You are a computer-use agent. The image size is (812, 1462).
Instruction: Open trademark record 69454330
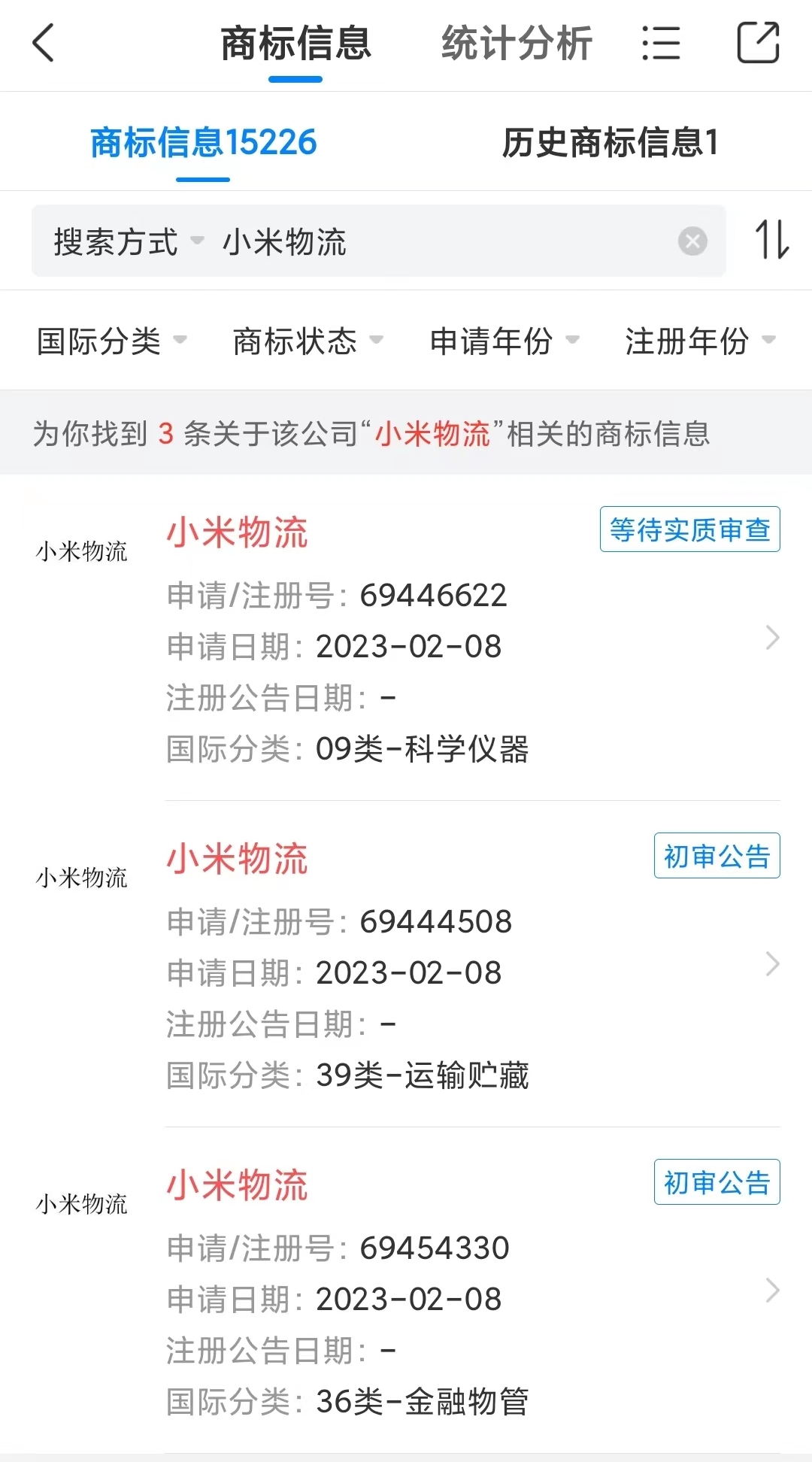pyautogui.click(x=406, y=1291)
